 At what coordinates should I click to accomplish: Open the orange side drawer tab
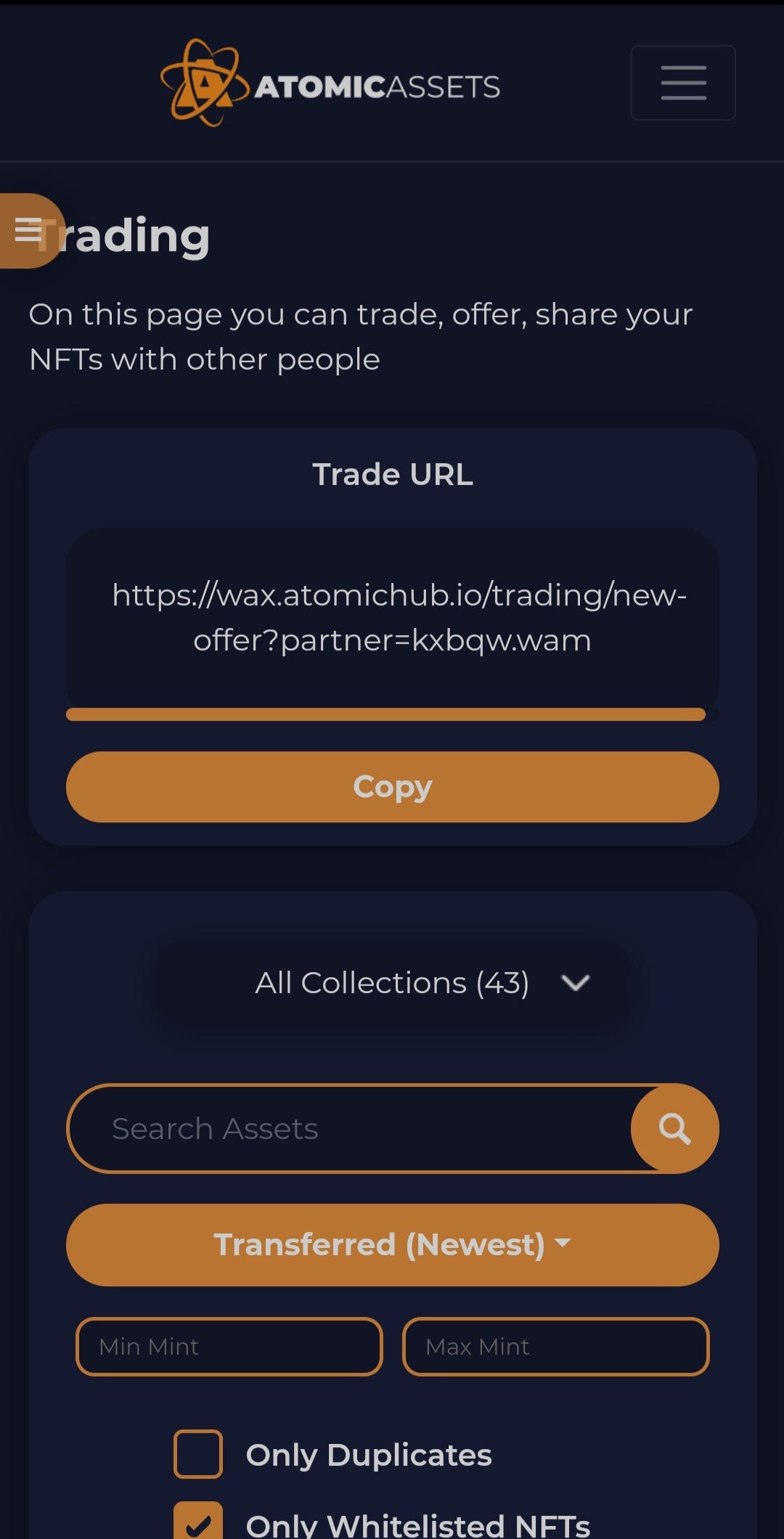pyautogui.click(x=30, y=231)
